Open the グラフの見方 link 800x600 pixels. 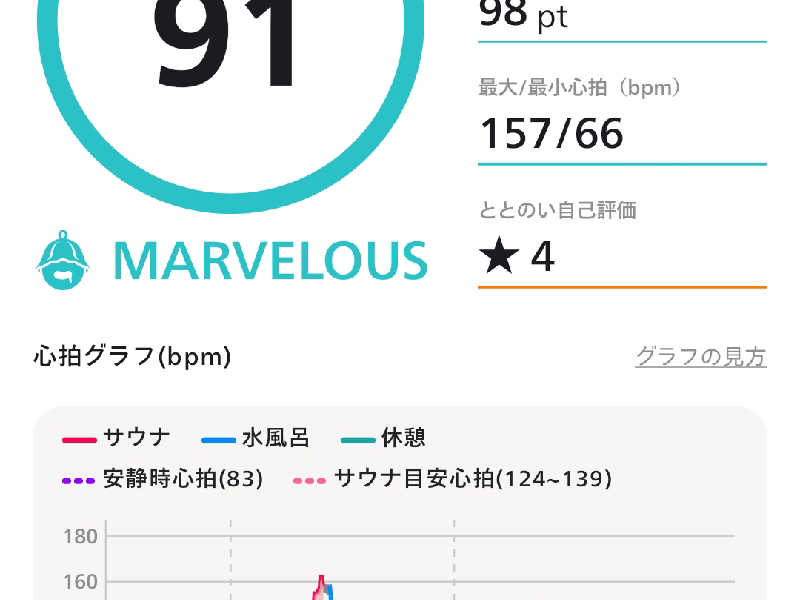pos(700,357)
